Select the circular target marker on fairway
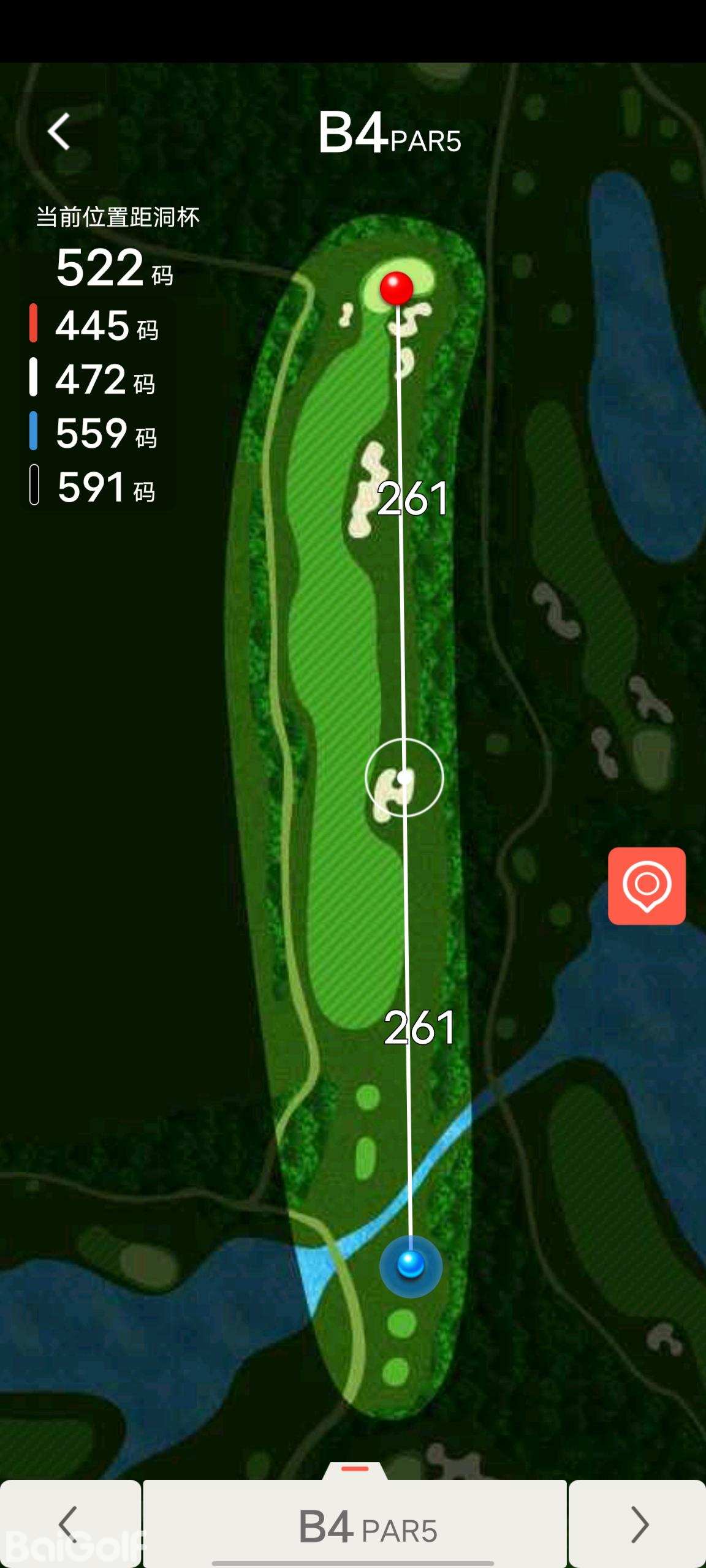Screen dimensions: 706x1568 point(404,777)
